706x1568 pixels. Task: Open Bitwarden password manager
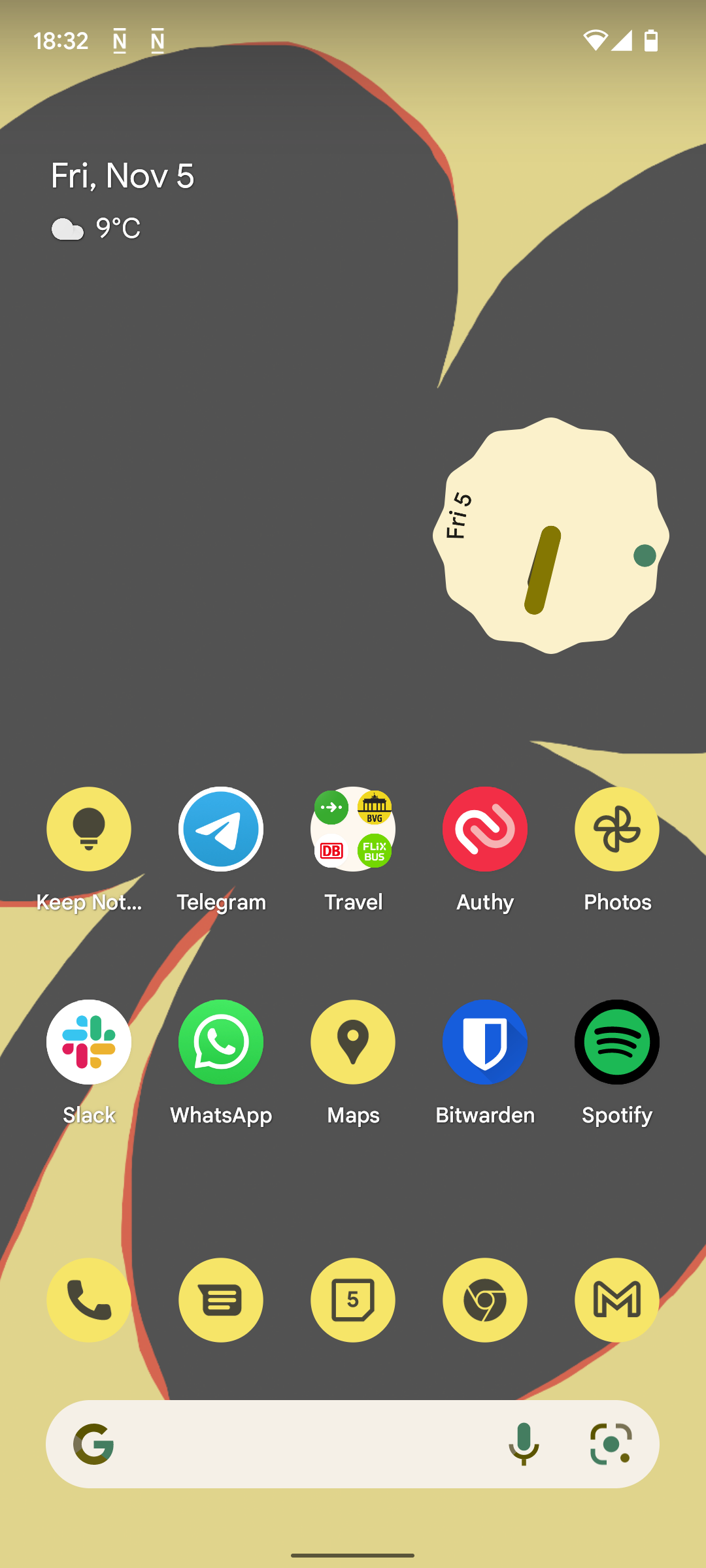(485, 1042)
